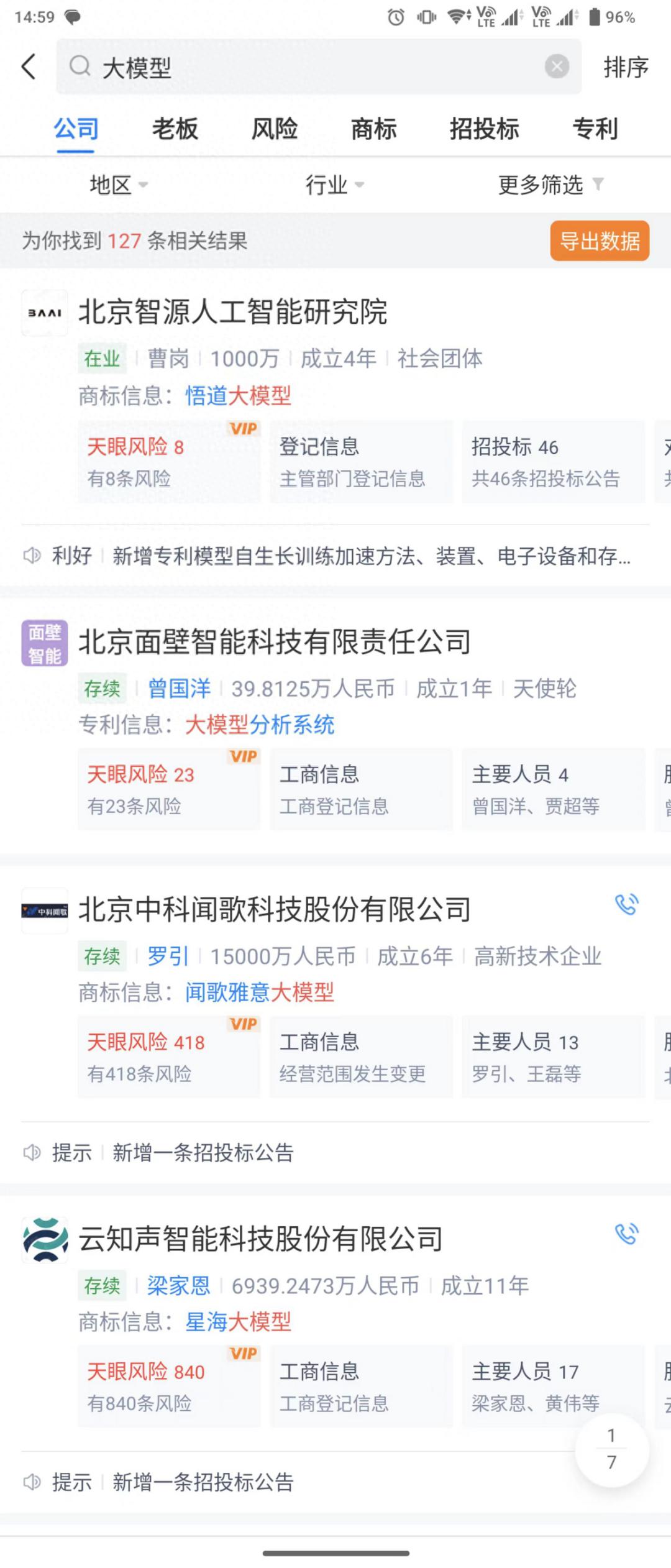The height and width of the screenshot is (1568, 671).
Task: Call 北京中科闻歌科技股份有限公司 via phone icon
Action: coord(626,904)
